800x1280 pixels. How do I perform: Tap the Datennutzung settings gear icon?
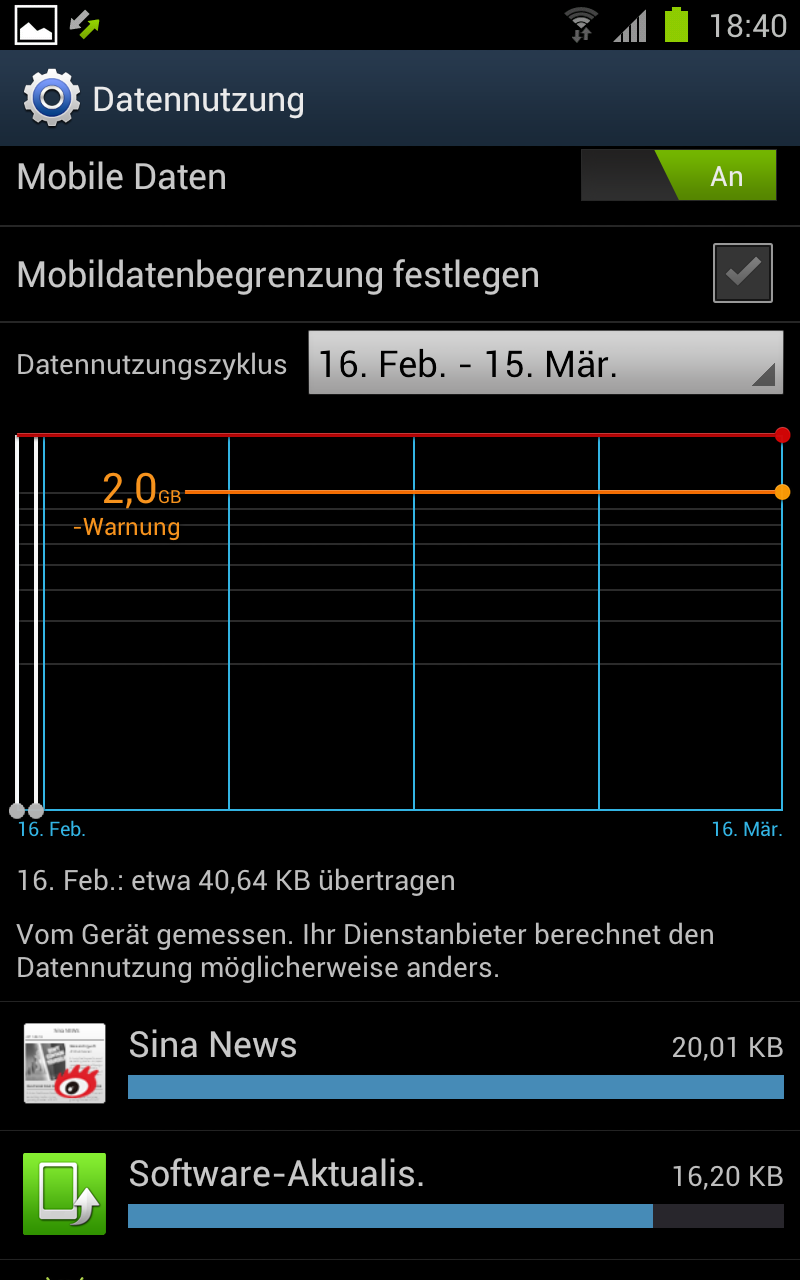click(x=51, y=98)
